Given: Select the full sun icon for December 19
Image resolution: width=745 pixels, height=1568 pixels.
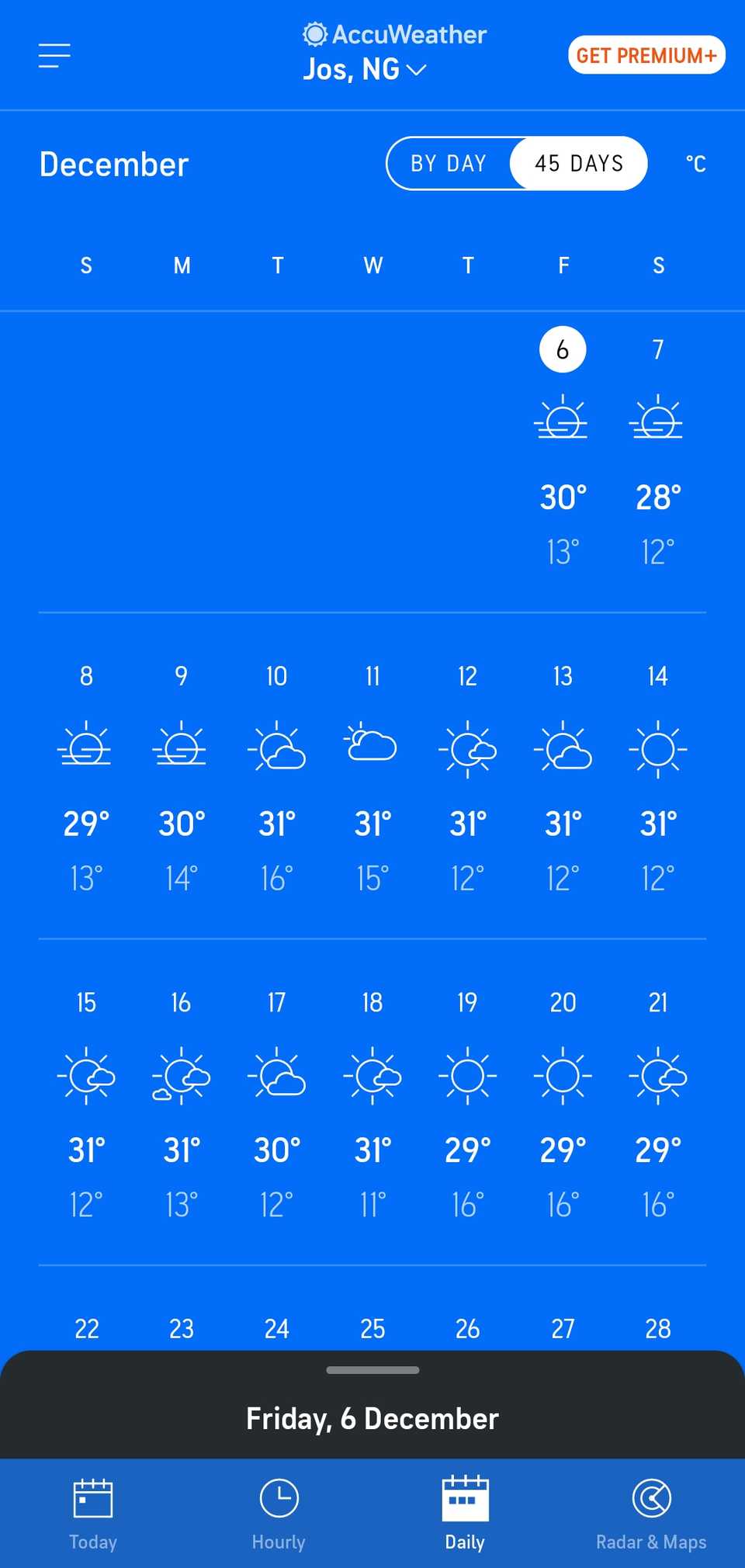Looking at the screenshot, I should point(467,1076).
